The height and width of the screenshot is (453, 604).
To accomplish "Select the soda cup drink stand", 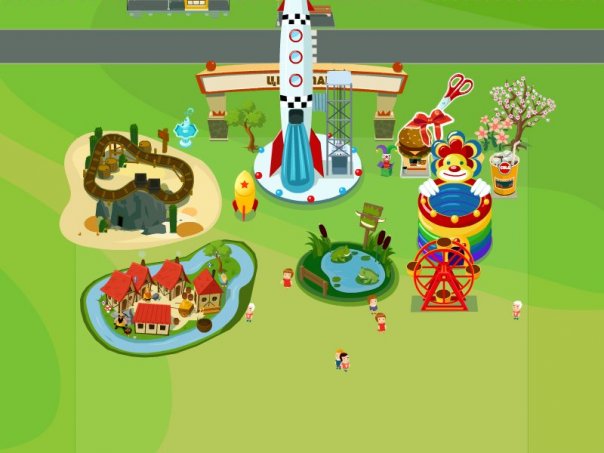I will [x=505, y=174].
